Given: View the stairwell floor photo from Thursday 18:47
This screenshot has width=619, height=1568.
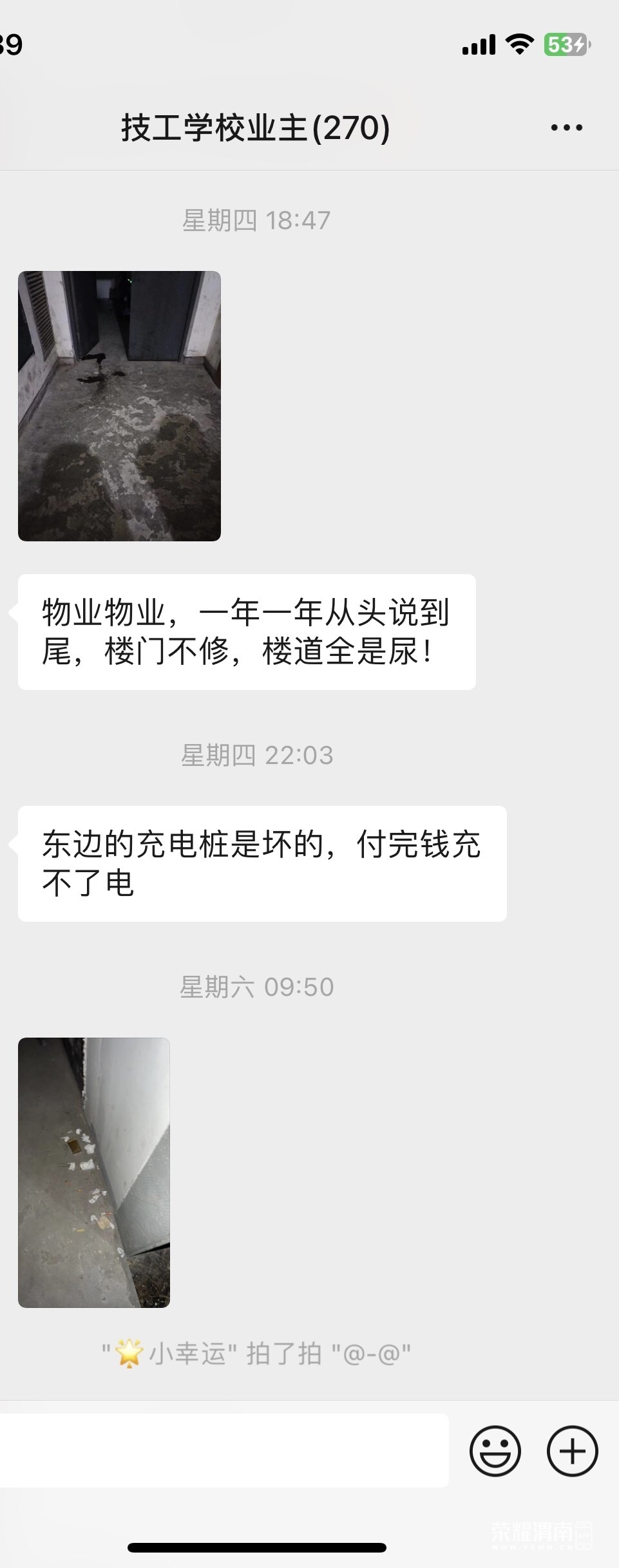Looking at the screenshot, I should 119,406.
